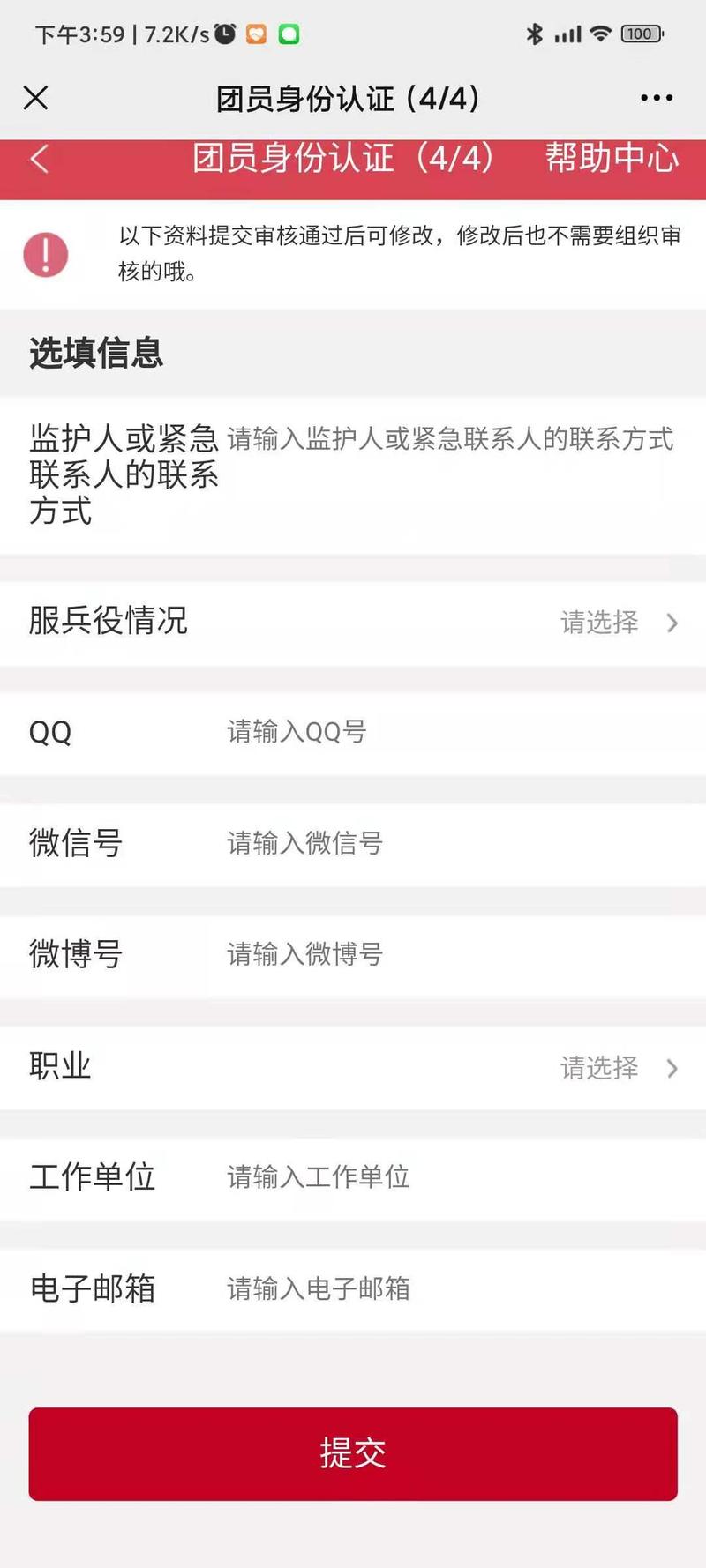Open 帮助中心 help center

[x=612, y=159]
